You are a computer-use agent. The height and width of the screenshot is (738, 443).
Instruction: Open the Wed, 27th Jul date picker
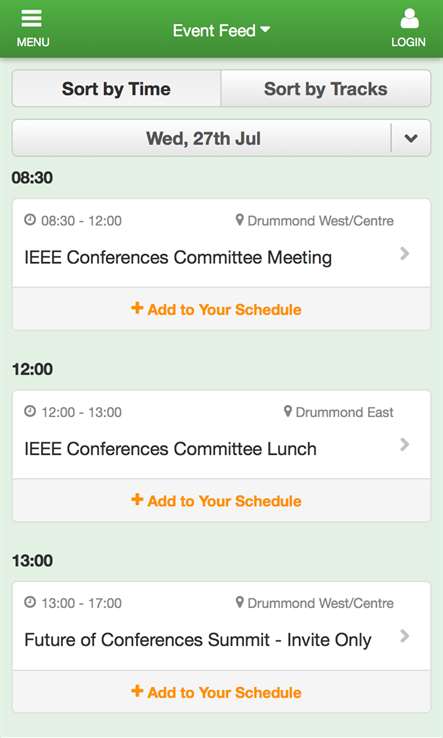pyautogui.click(x=221, y=138)
